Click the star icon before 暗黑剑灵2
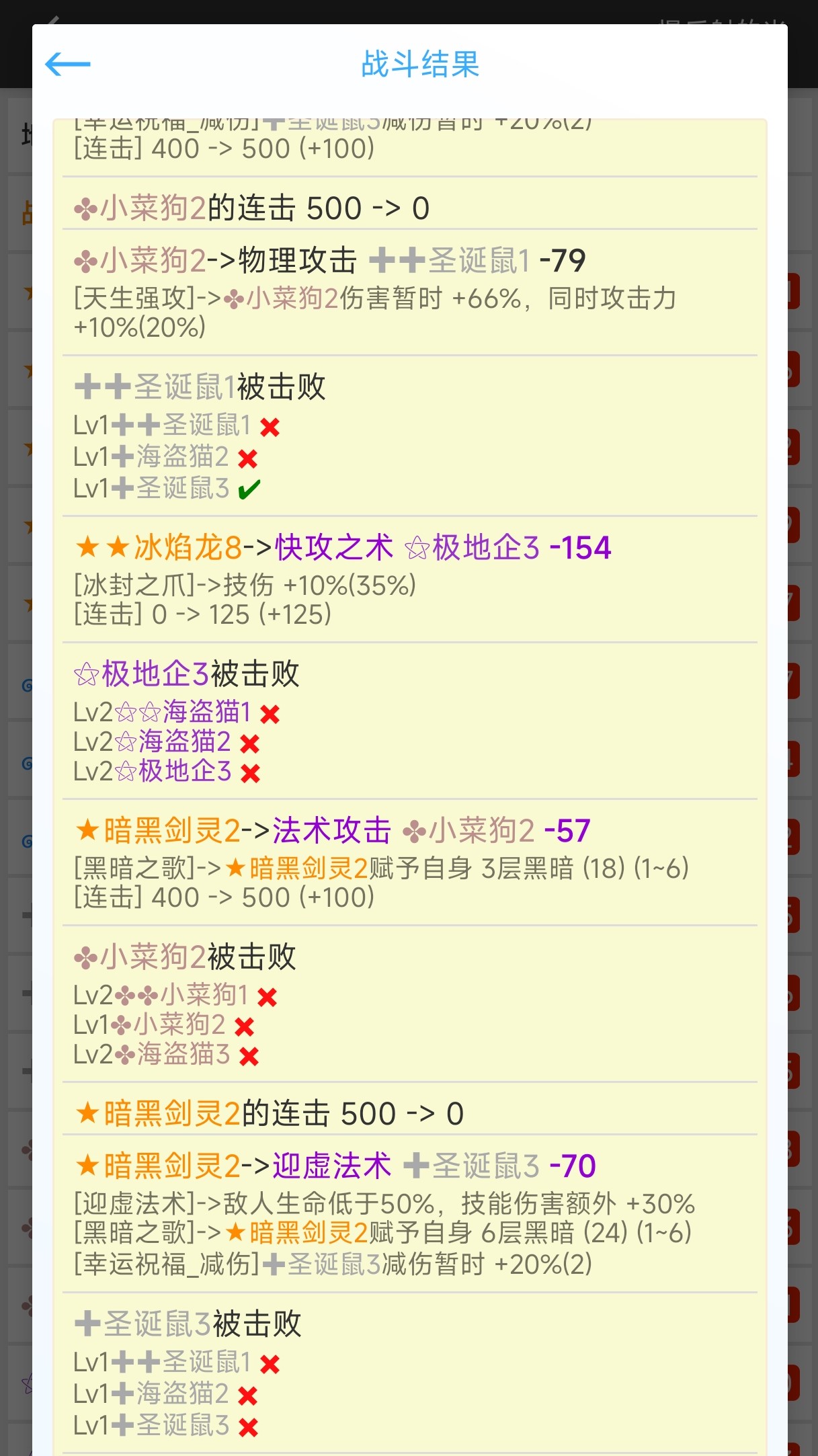Screen dimensions: 818x1456 click(87, 830)
